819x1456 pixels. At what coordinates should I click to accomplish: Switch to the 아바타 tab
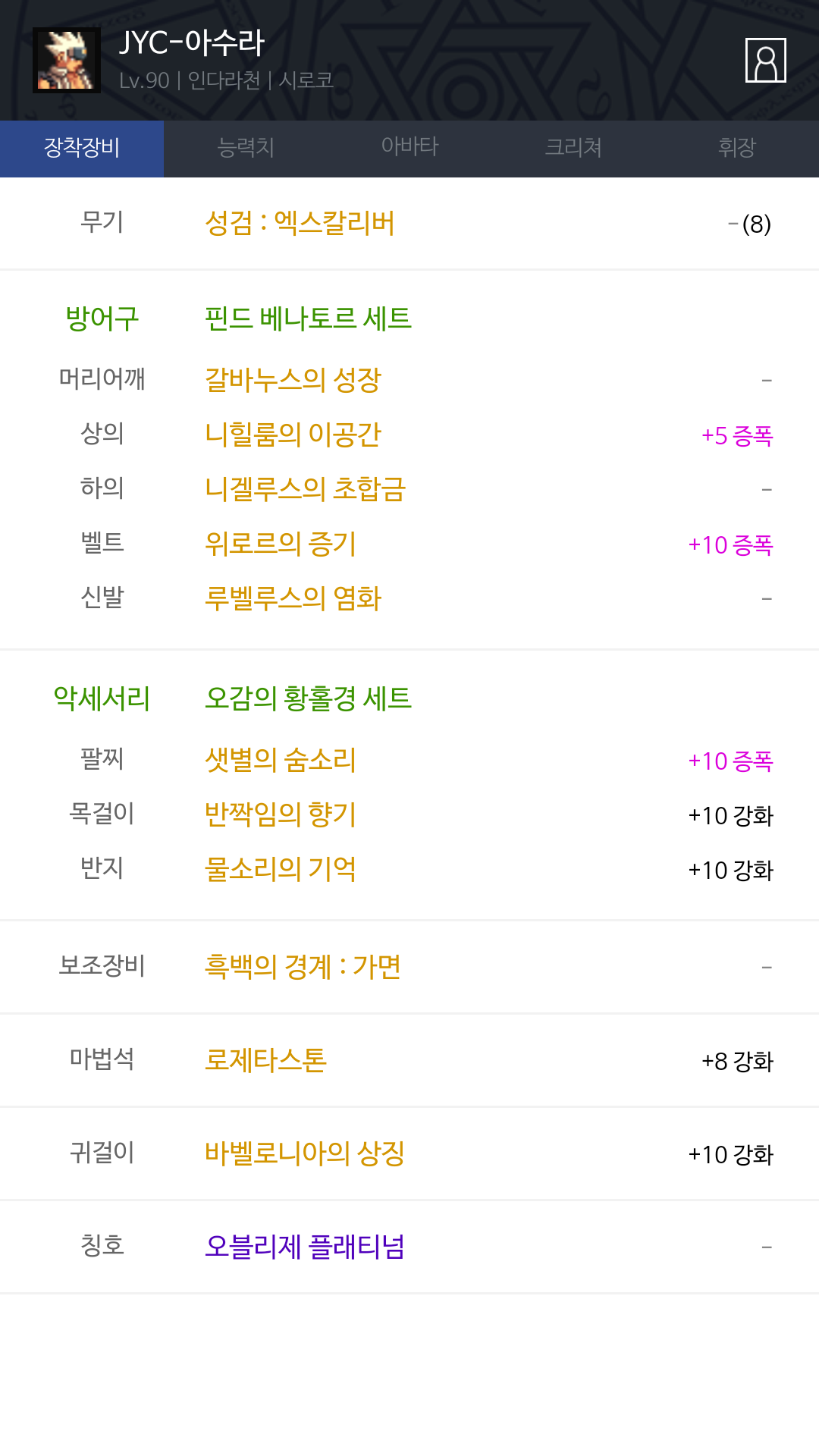(x=409, y=149)
